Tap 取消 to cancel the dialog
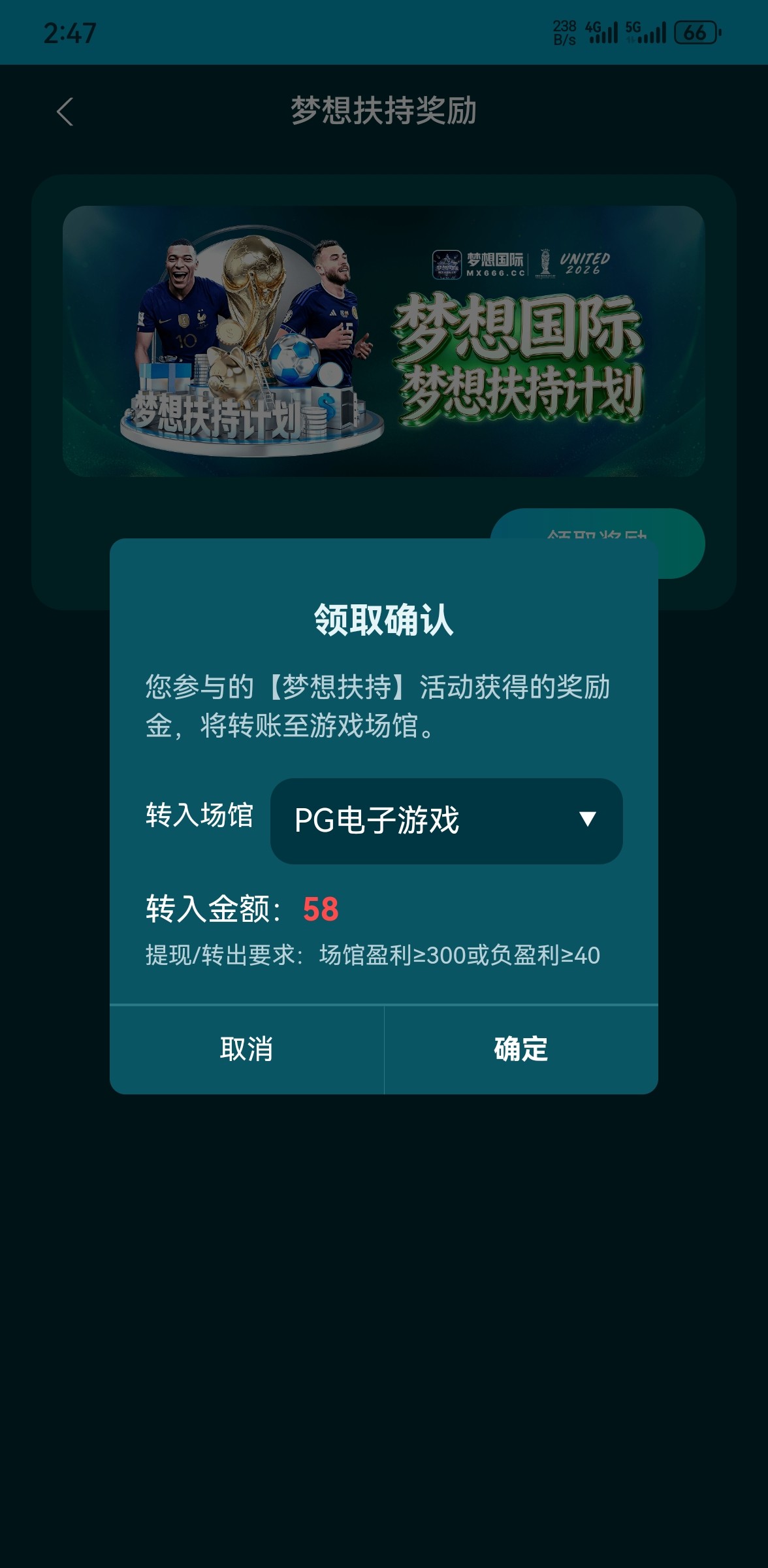This screenshot has height=1568, width=768. pos(246,1049)
